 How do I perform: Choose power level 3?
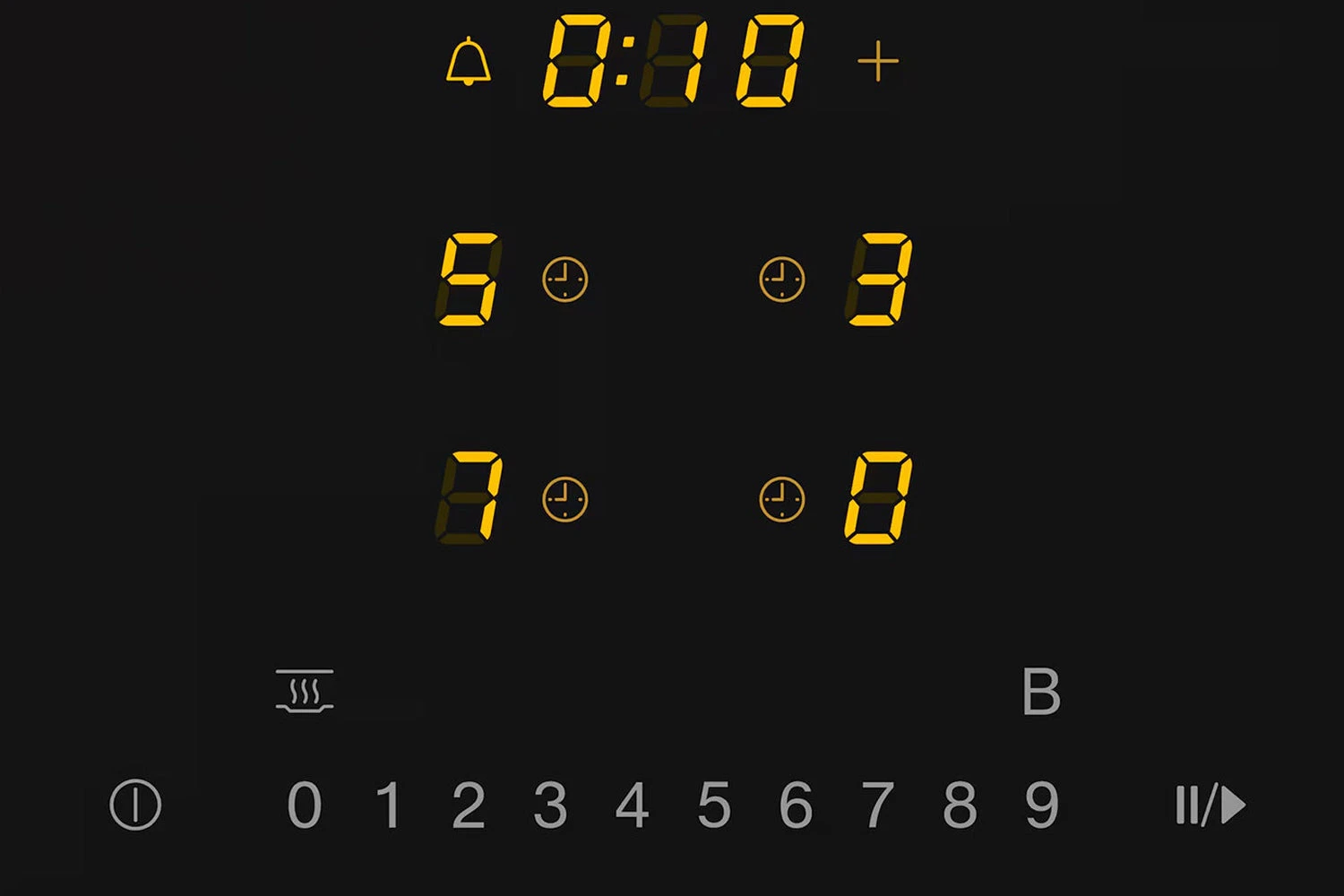[550, 805]
